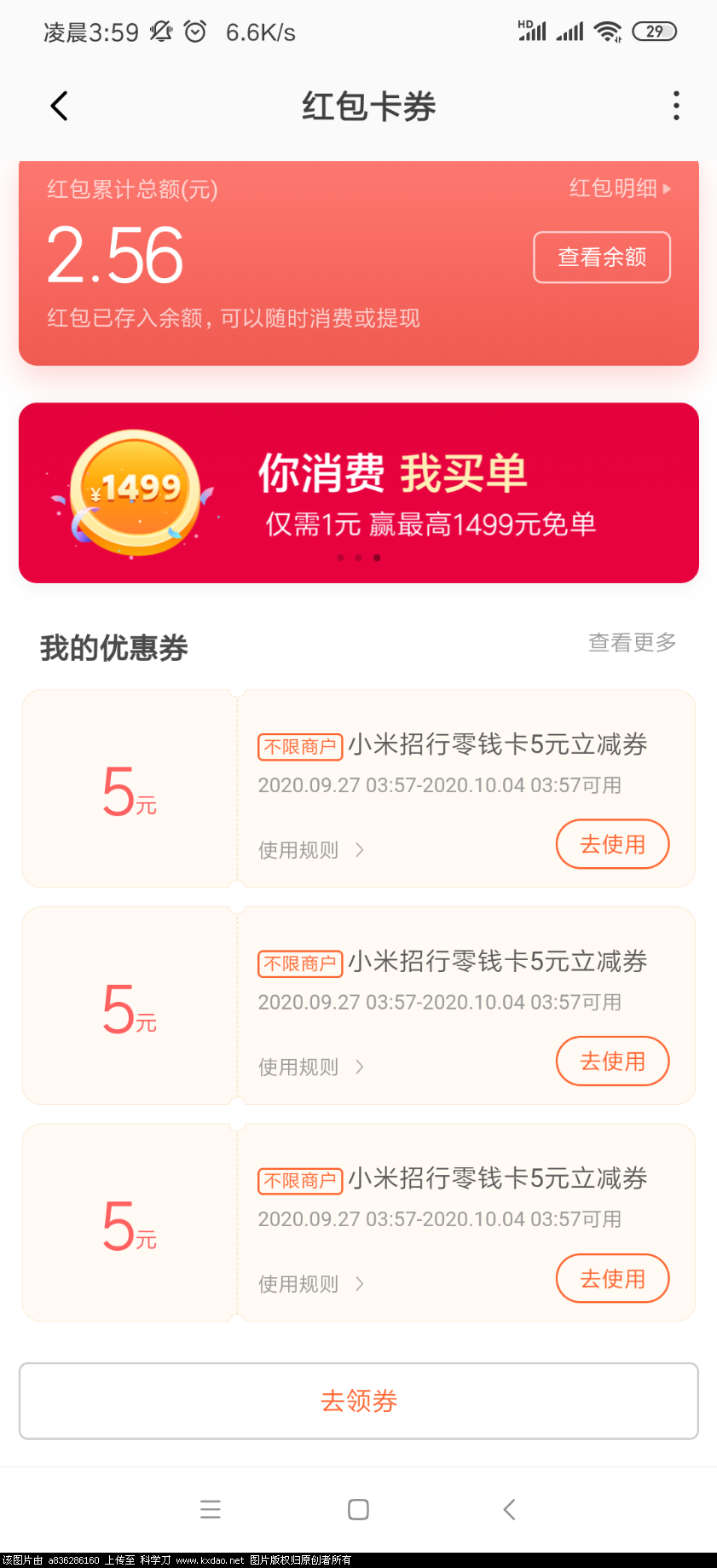Tap the battery indicator showing 29
Image resolution: width=717 pixels, height=1568 pixels.
[655, 32]
